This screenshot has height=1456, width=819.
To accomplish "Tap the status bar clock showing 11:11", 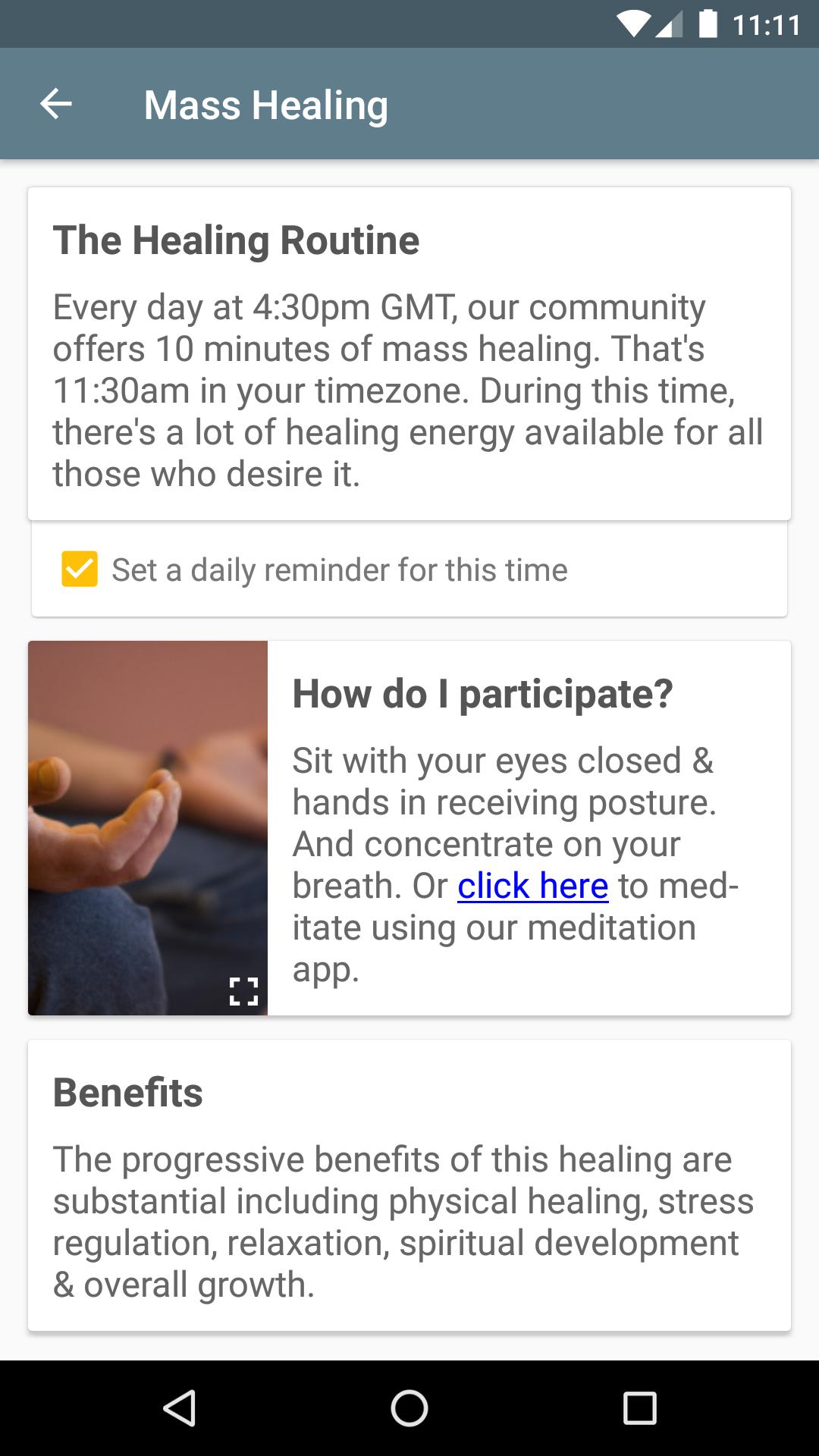I will 767,23.
